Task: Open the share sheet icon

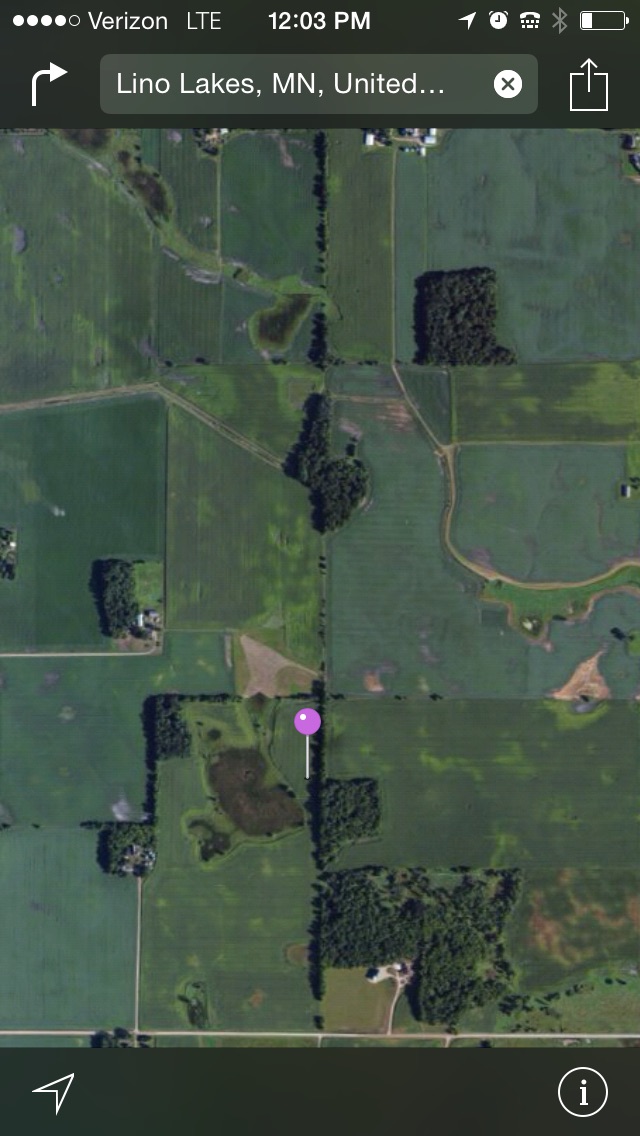Action: coord(588,84)
